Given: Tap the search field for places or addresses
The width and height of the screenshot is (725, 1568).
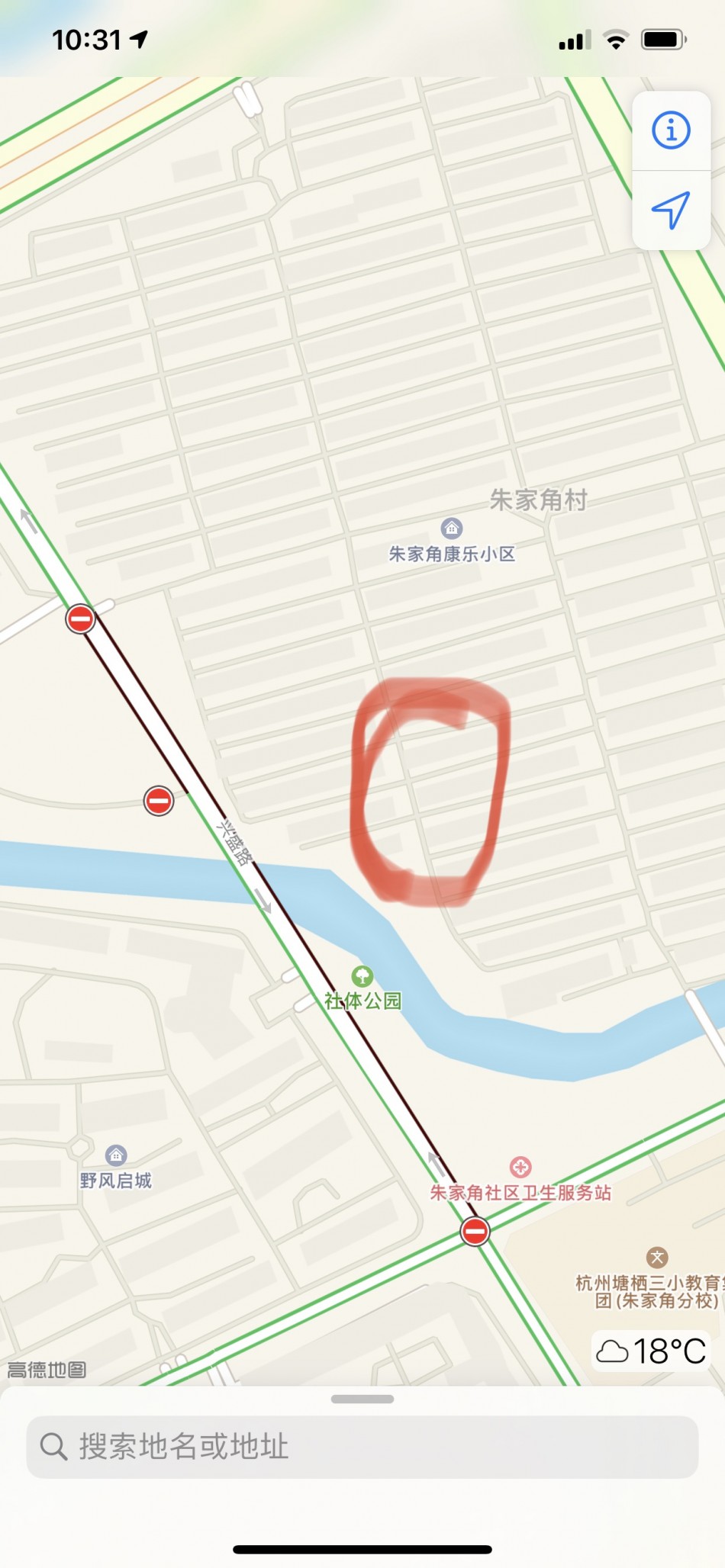Looking at the screenshot, I should click(362, 1447).
